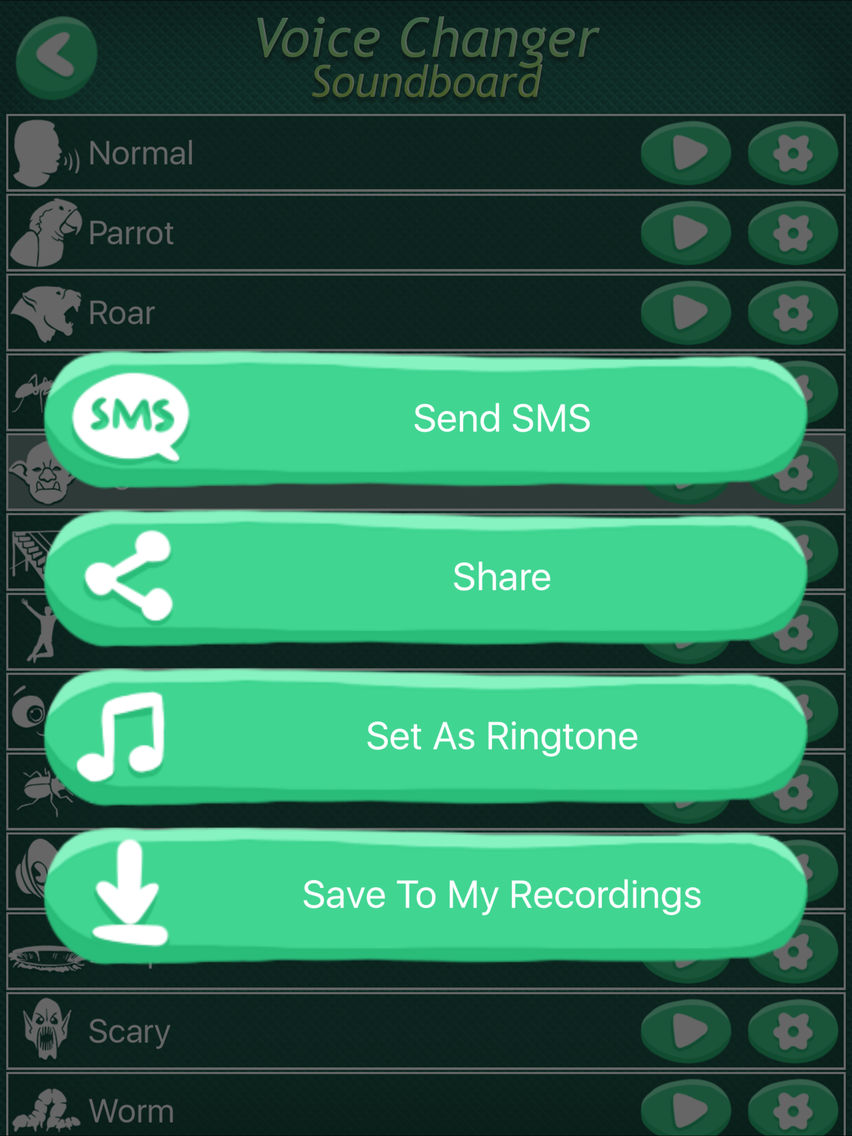
Task: Play the Parrot voice effect
Action: [x=686, y=233]
